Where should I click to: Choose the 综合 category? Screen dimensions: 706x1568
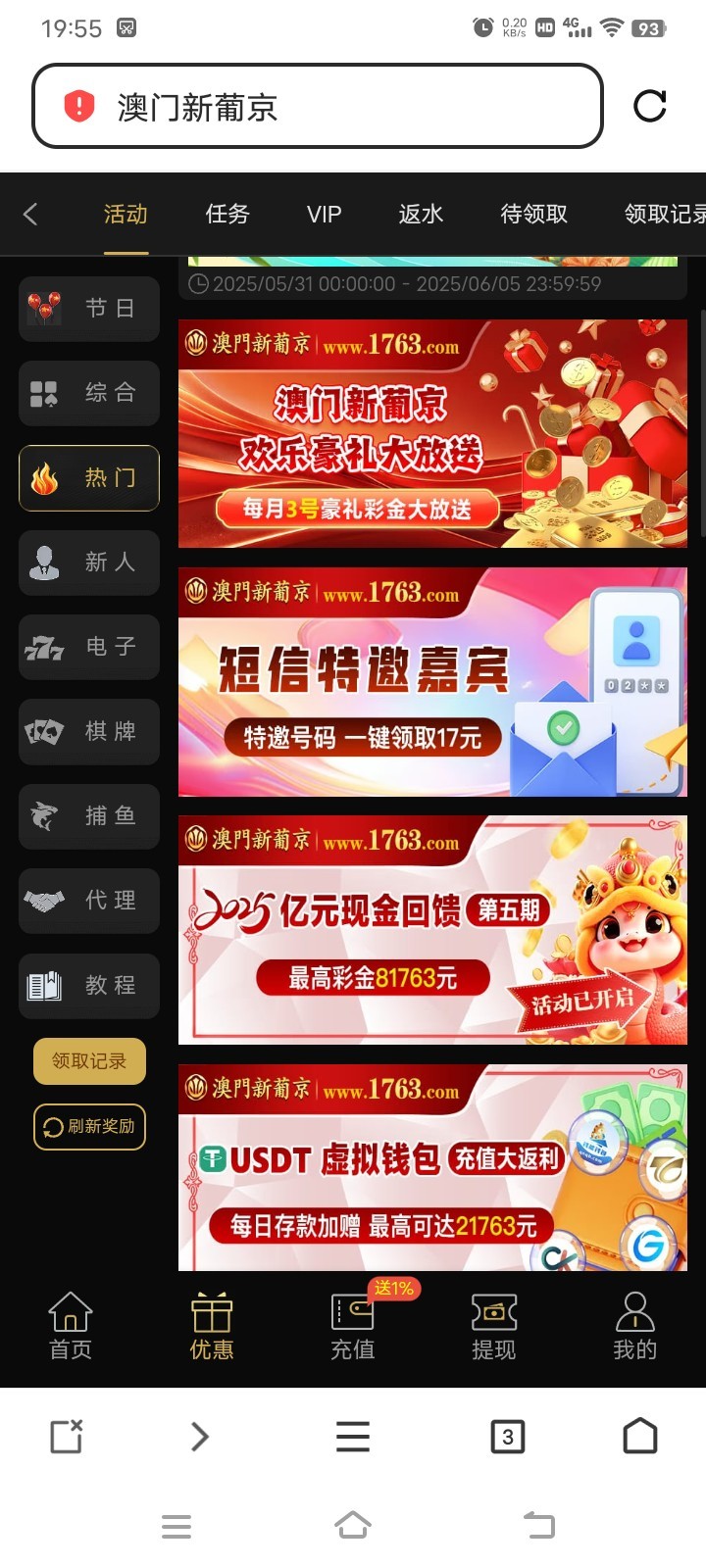89,393
